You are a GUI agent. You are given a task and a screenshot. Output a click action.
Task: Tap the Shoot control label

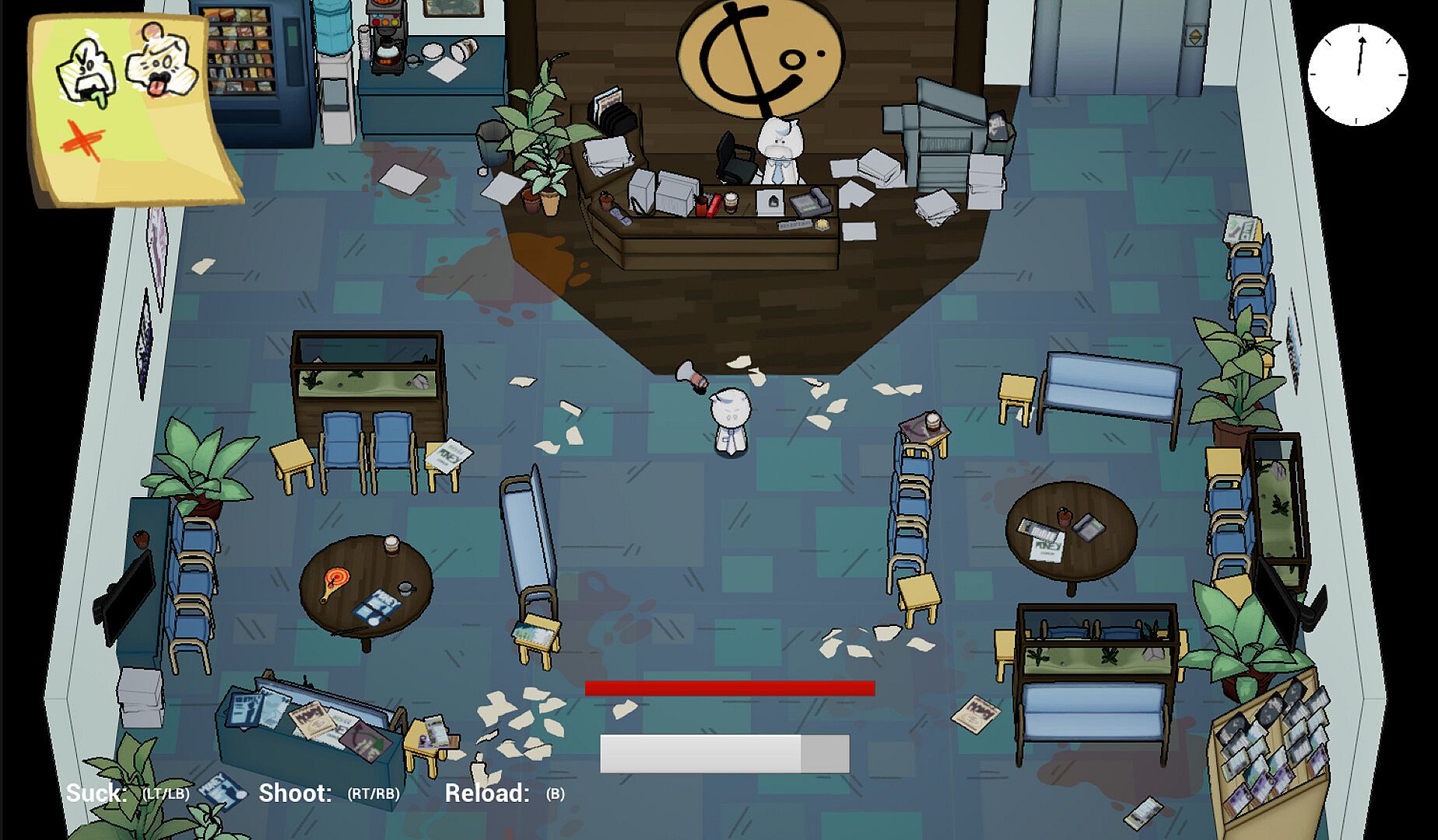click(295, 793)
